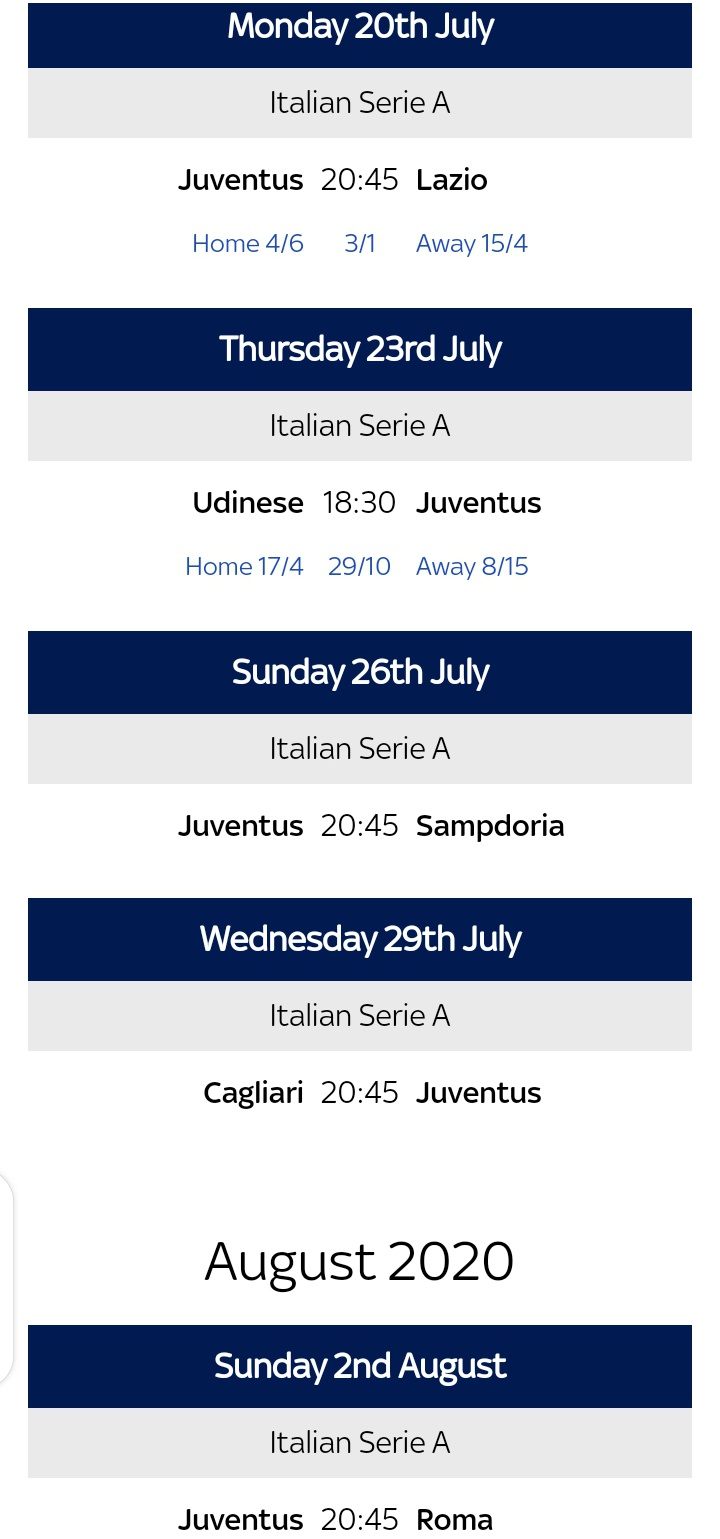Viewport: 720px width, 1539px height.
Task: Tap draw odds 3/1 for Juventus v Lazio
Action: pyautogui.click(x=360, y=244)
